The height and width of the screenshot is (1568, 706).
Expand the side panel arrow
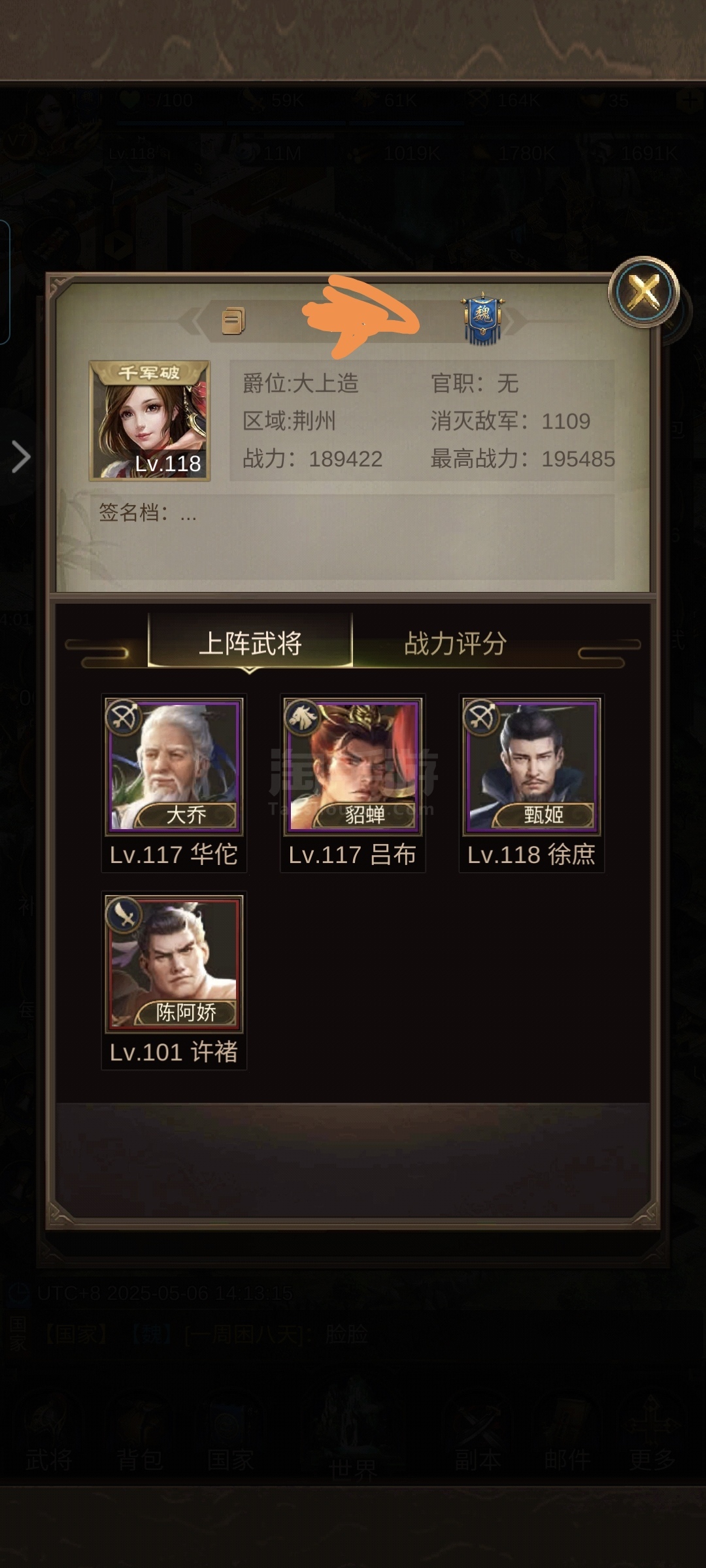[x=21, y=457]
